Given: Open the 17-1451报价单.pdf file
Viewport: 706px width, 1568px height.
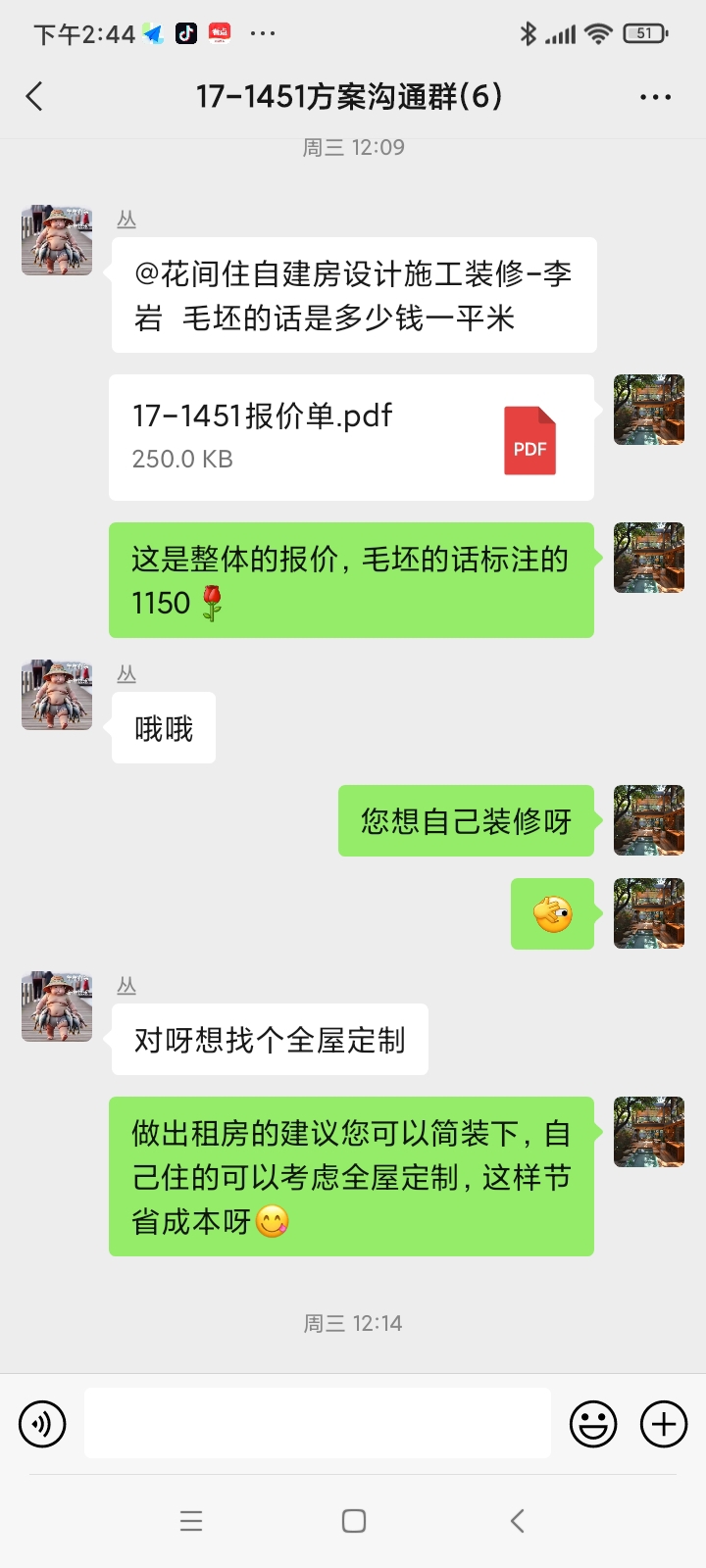Looking at the screenshot, I should [351, 437].
